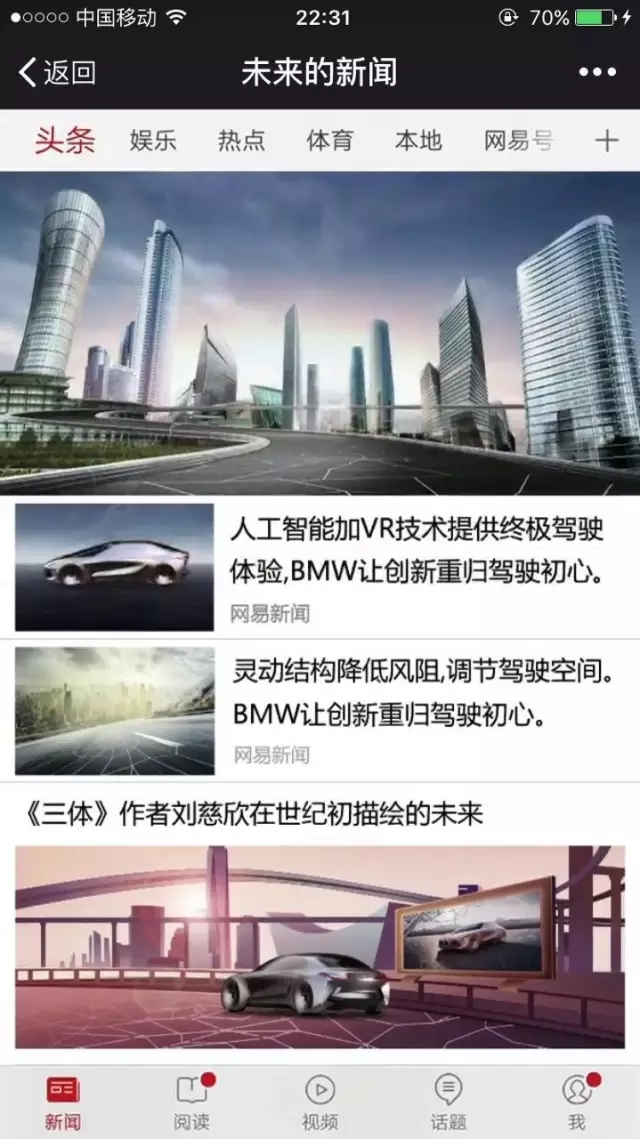Tap the 新闻 bottom tab
This screenshot has height=1139, width=640.
tap(63, 1101)
